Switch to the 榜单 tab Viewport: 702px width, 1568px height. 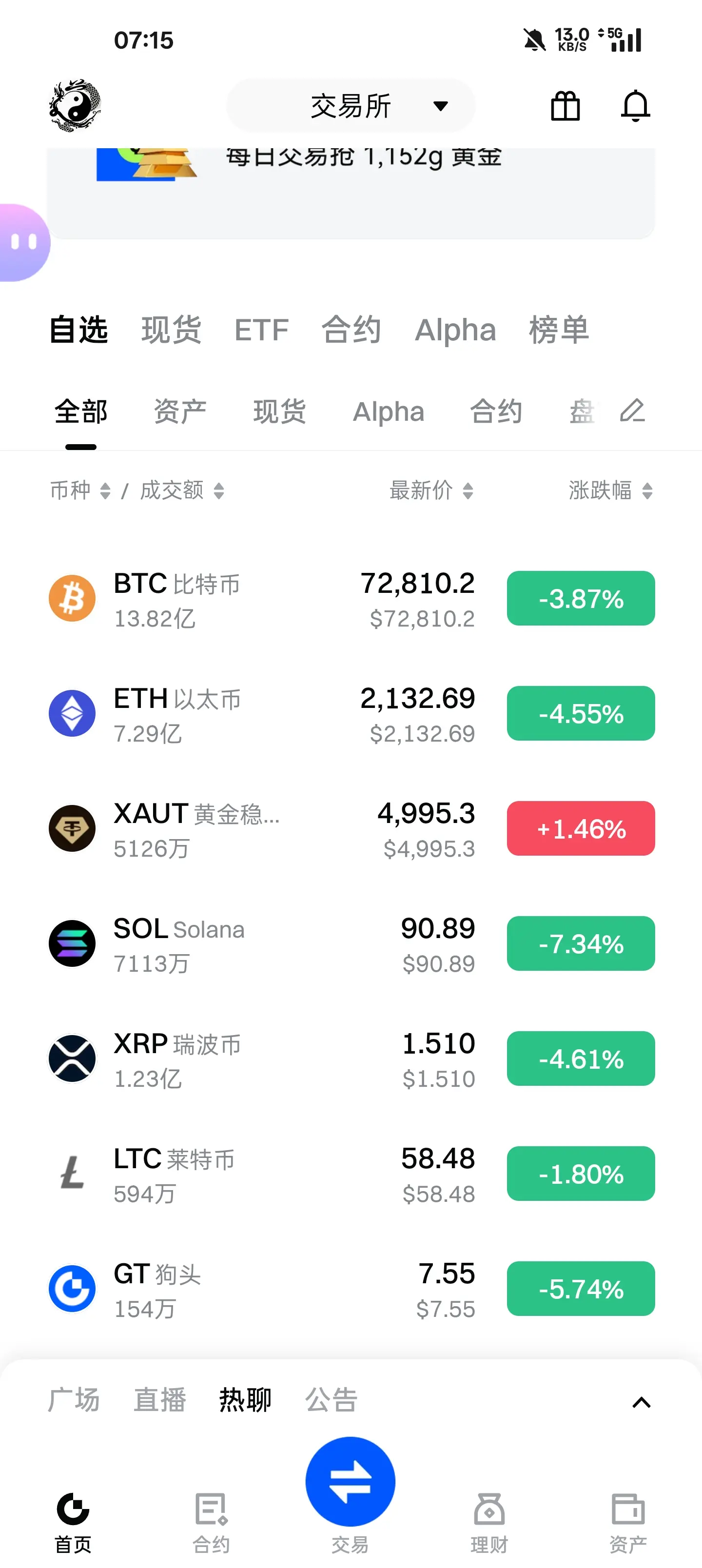(558, 331)
